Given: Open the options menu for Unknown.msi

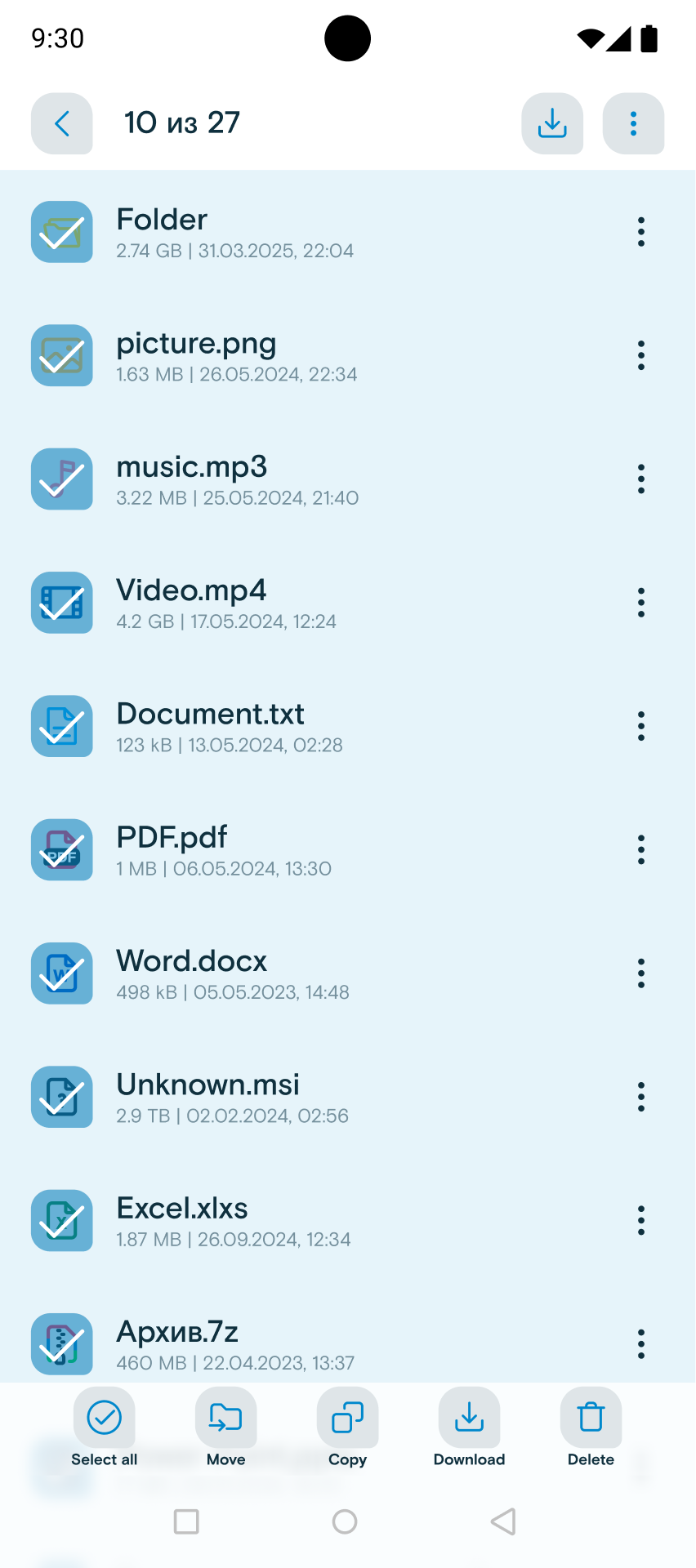Looking at the screenshot, I should pos(640,1097).
